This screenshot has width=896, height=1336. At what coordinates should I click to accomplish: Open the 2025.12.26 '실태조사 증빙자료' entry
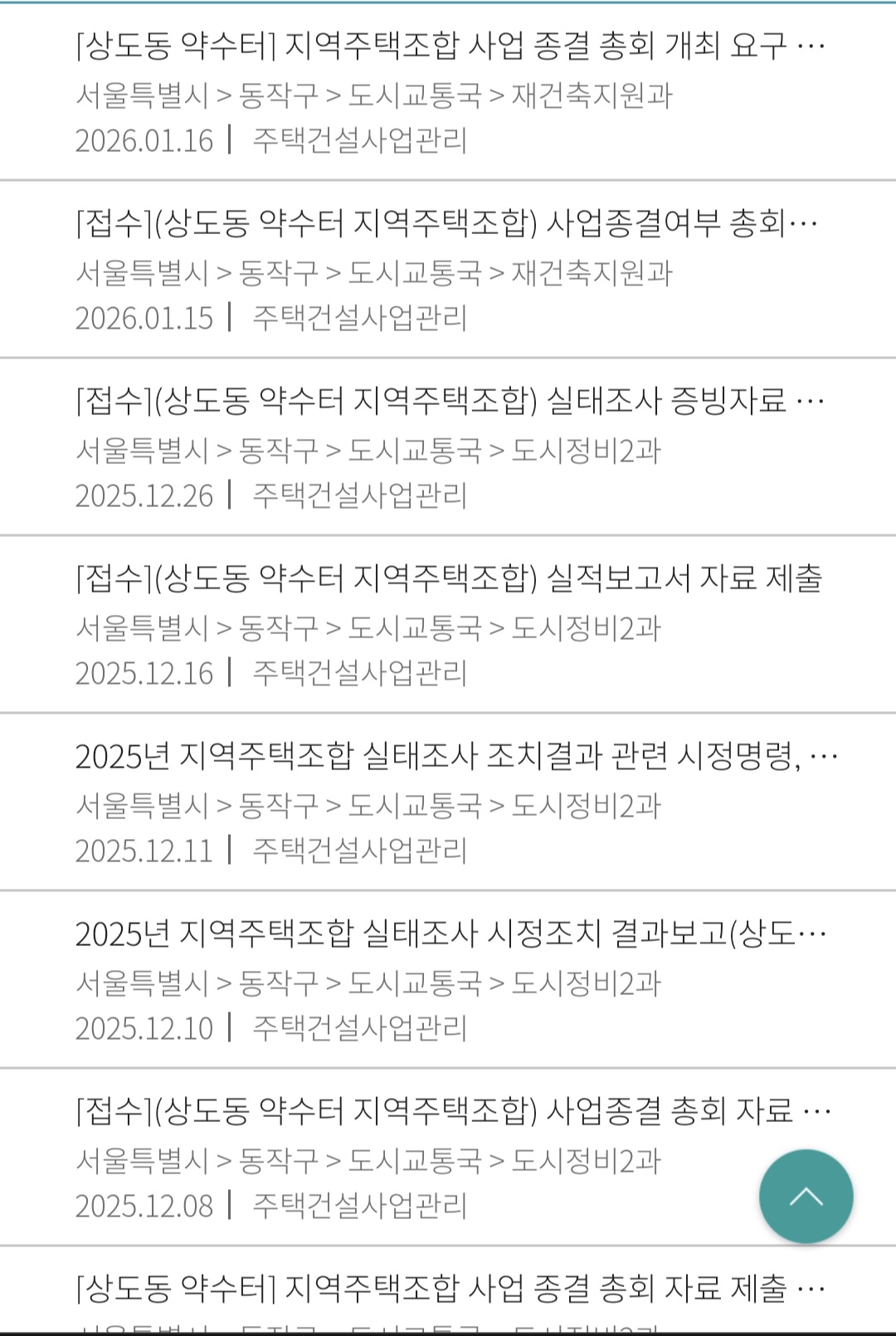pyautogui.click(x=449, y=402)
